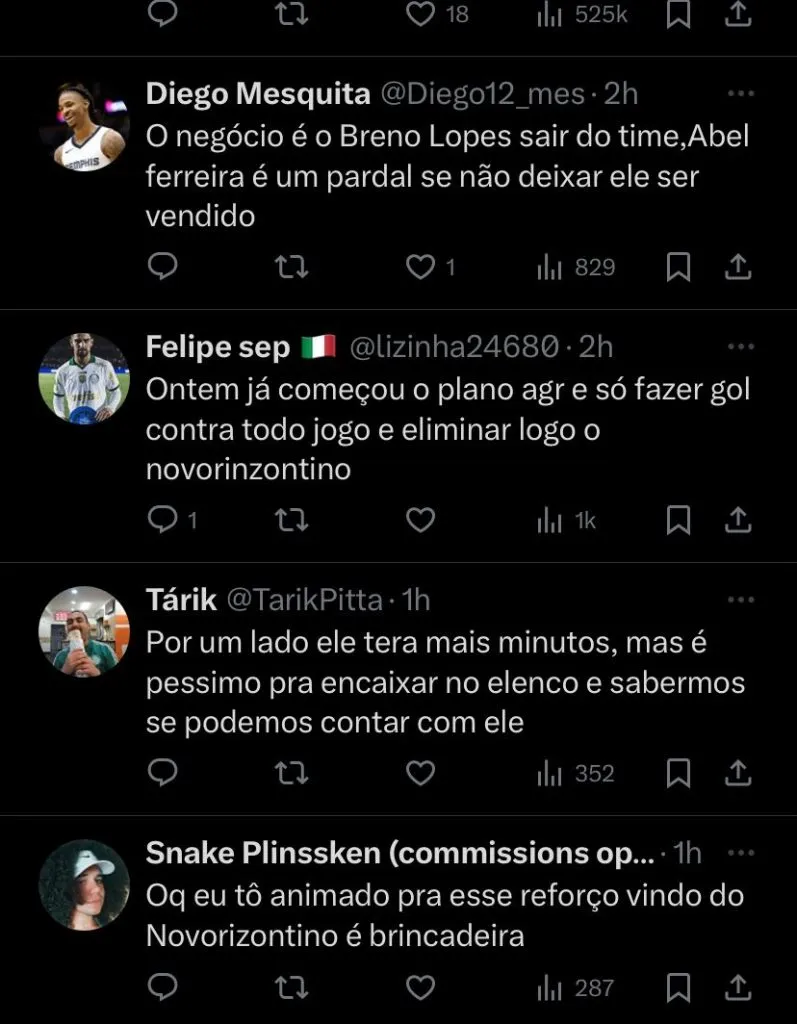Like Diego Mesquita's tweet

(x=421, y=267)
